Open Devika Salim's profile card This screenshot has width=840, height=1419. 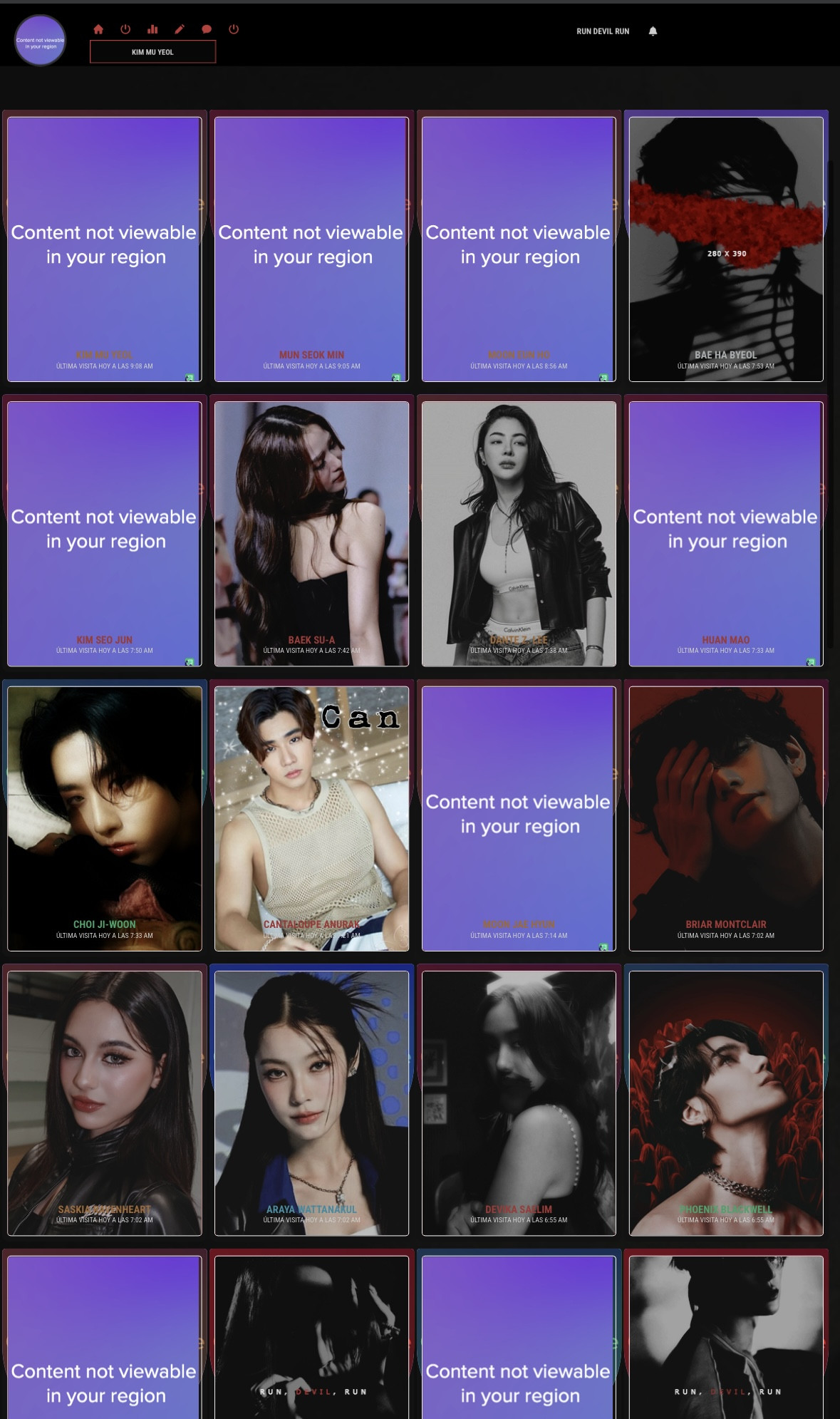click(x=519, y=1103)
